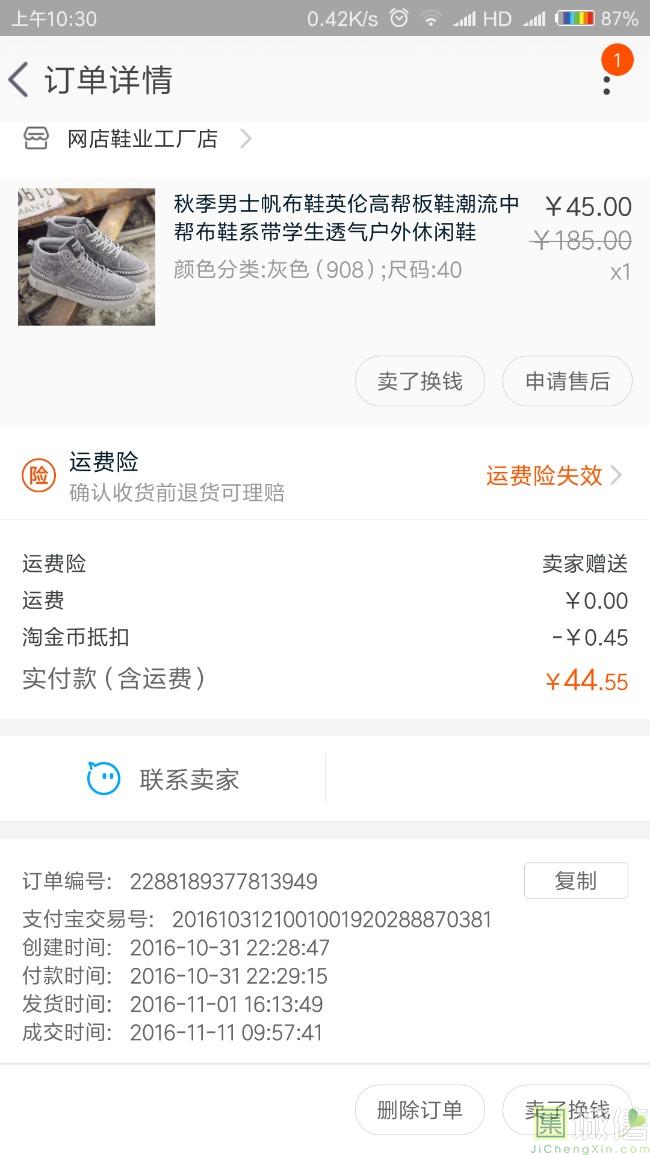
Task: Contact the seller via 联系卖家
Action: coord(164,779)
